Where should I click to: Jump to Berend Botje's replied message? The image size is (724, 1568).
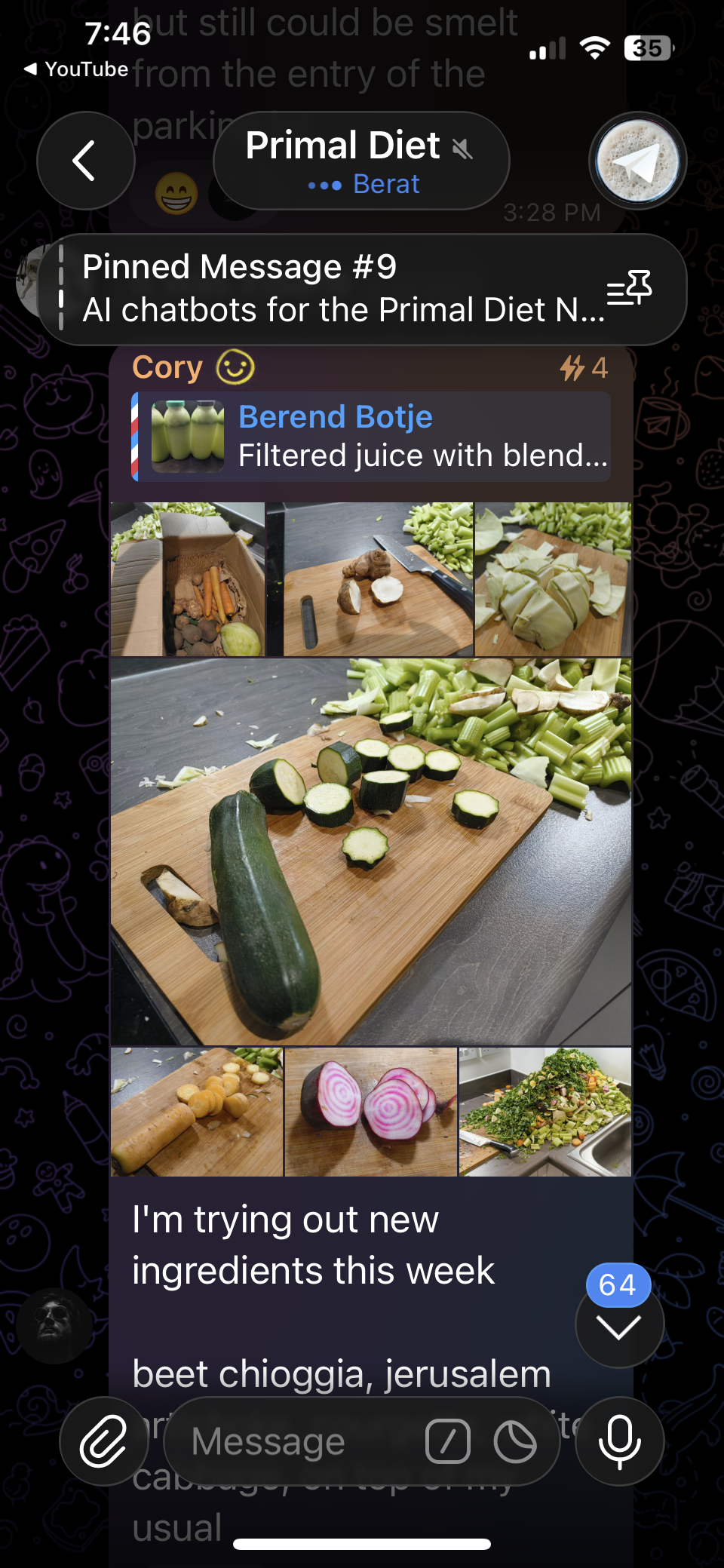(371, 437)
